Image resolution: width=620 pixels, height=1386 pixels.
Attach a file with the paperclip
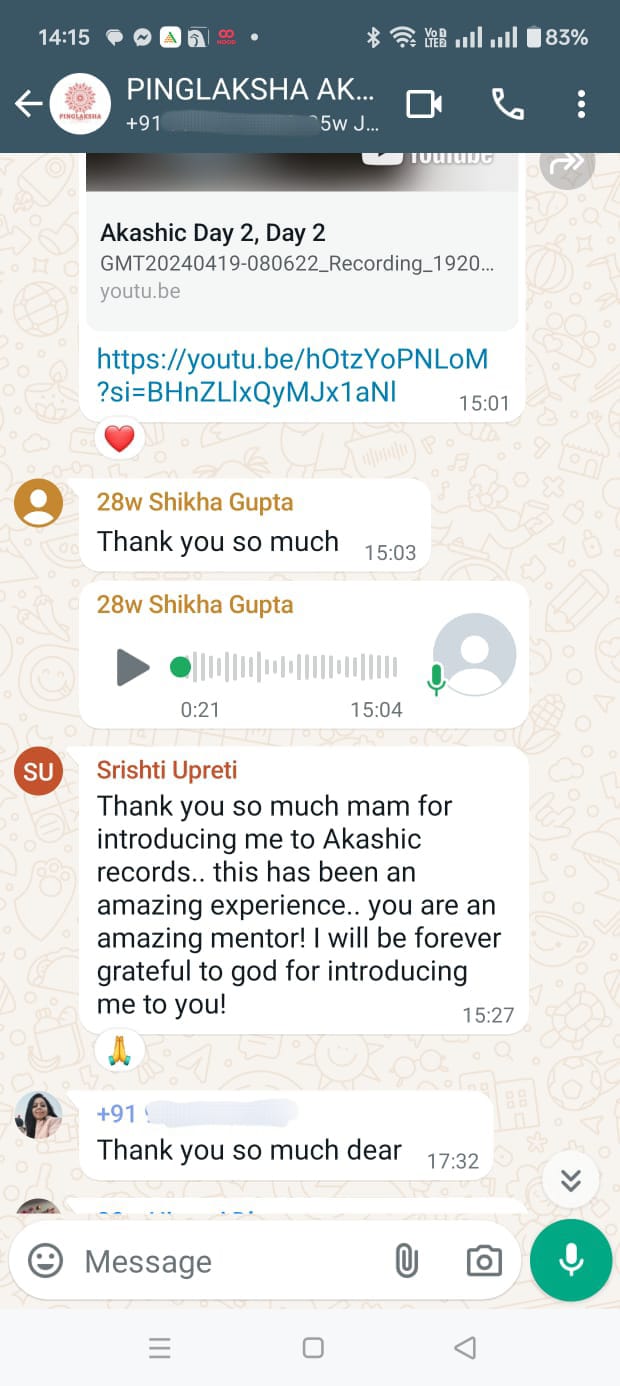pos(406,1261)
